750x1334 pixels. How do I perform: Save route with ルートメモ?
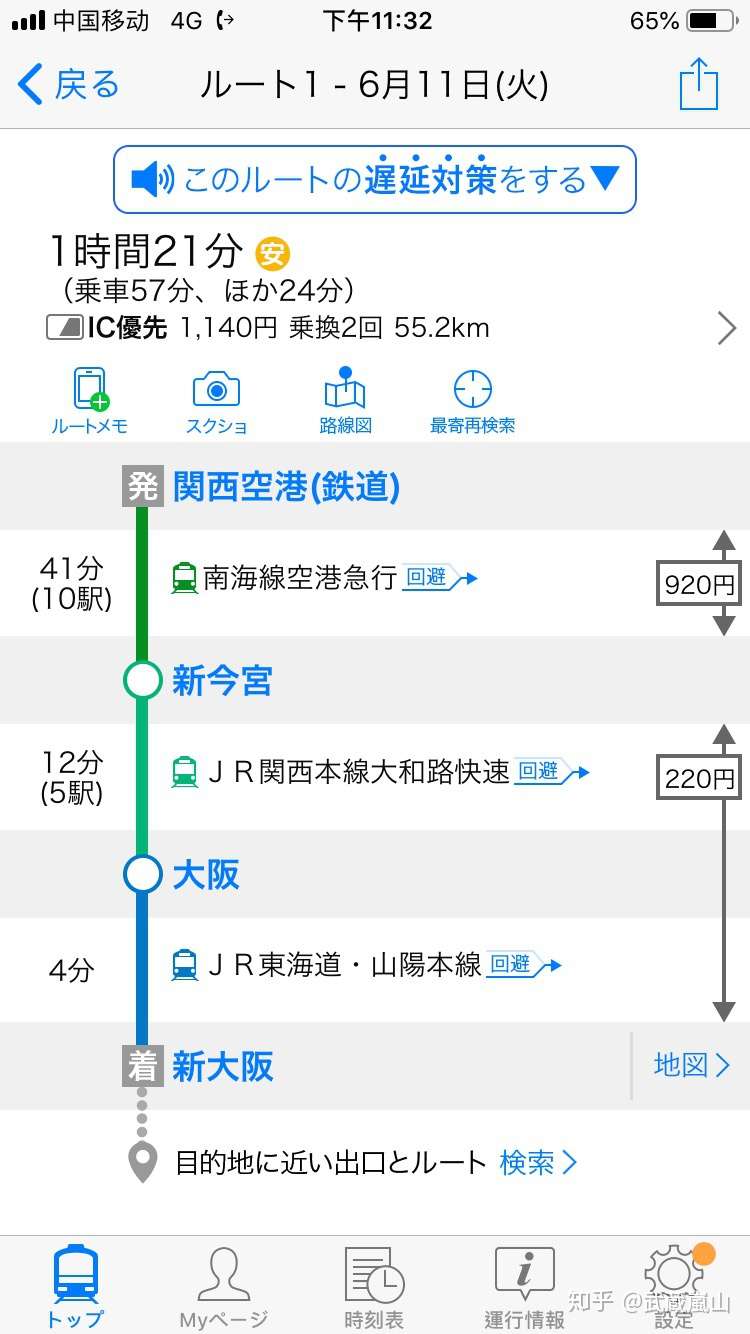[x=89, y=400]
